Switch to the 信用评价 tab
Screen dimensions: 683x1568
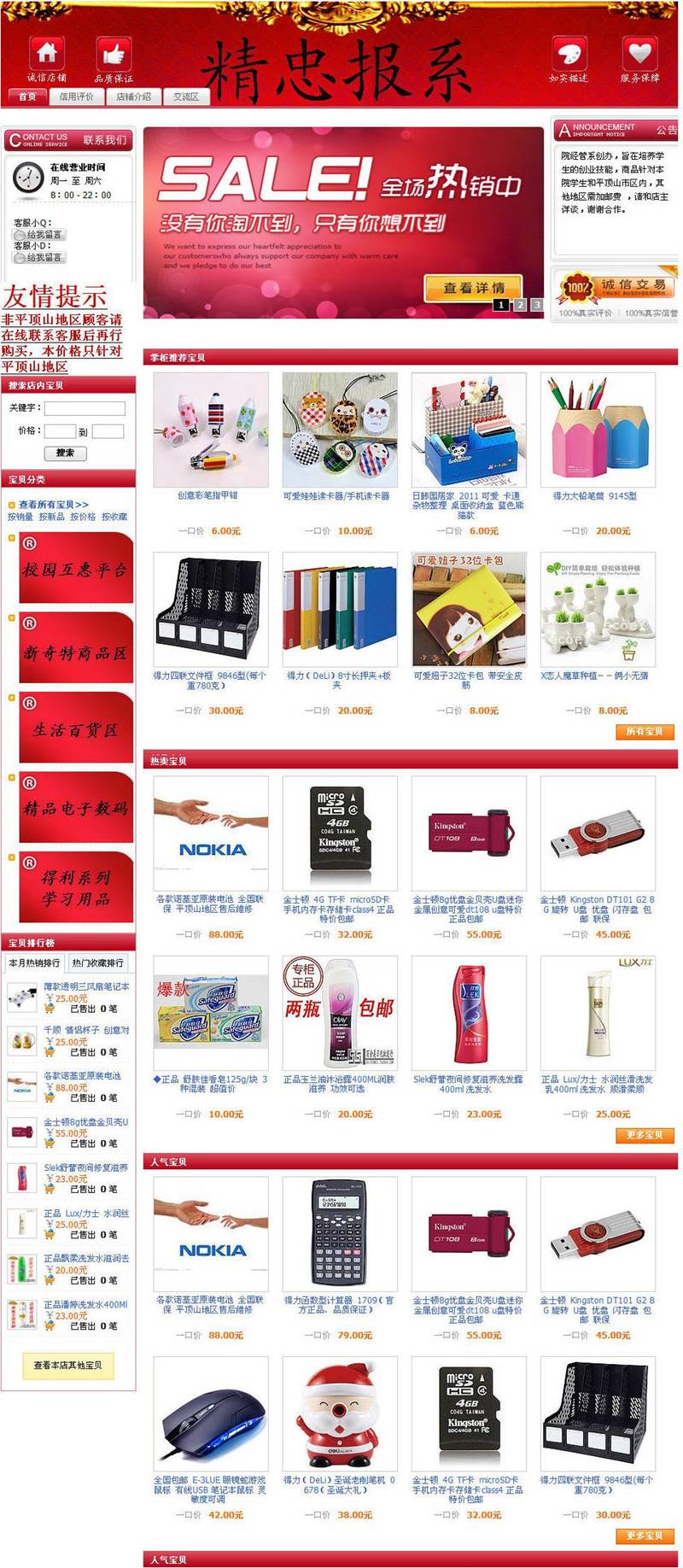pyautogui.click(x=77, y=97)
